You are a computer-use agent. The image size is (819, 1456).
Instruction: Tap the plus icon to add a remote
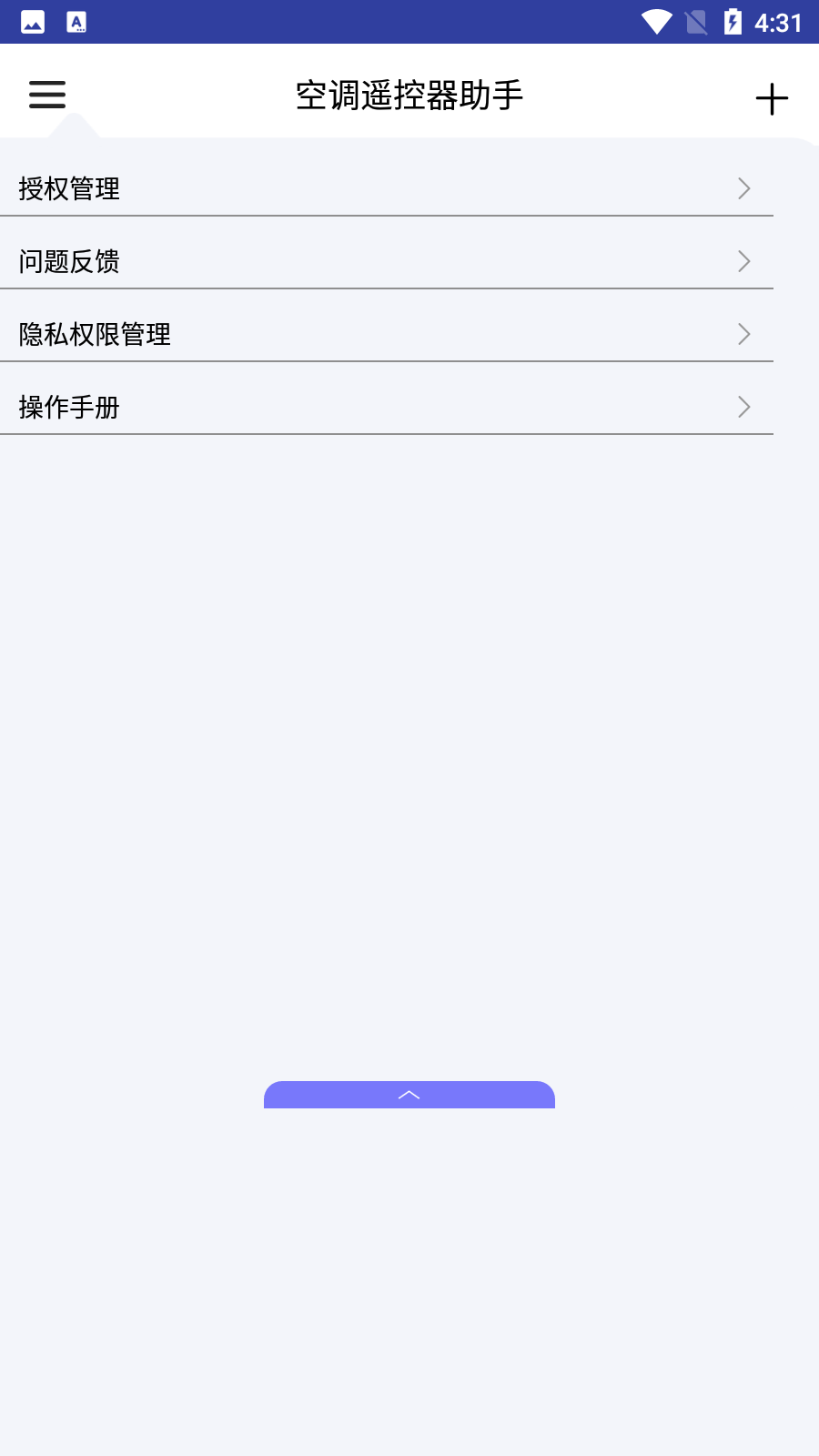click(x=771, y=98)
